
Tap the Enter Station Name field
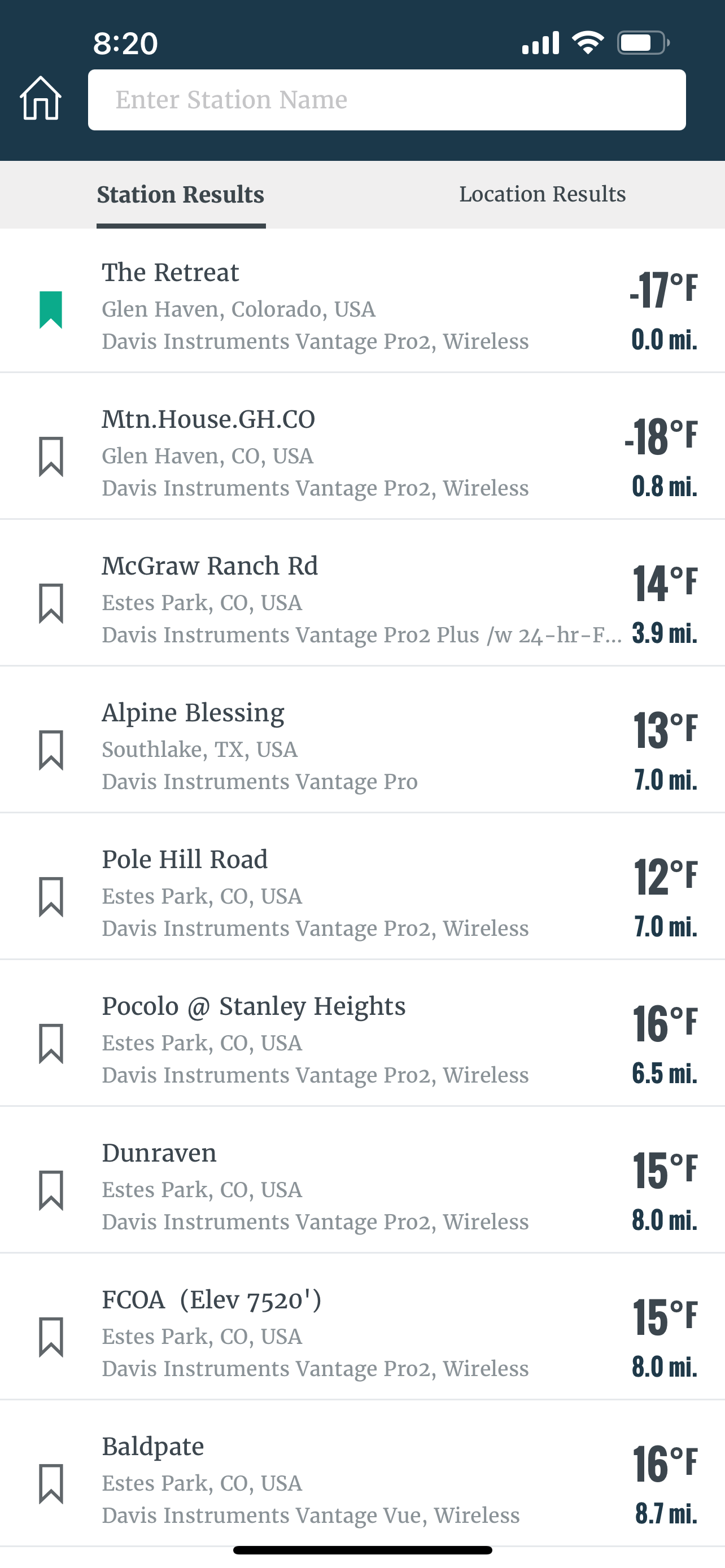pos(387,100)
